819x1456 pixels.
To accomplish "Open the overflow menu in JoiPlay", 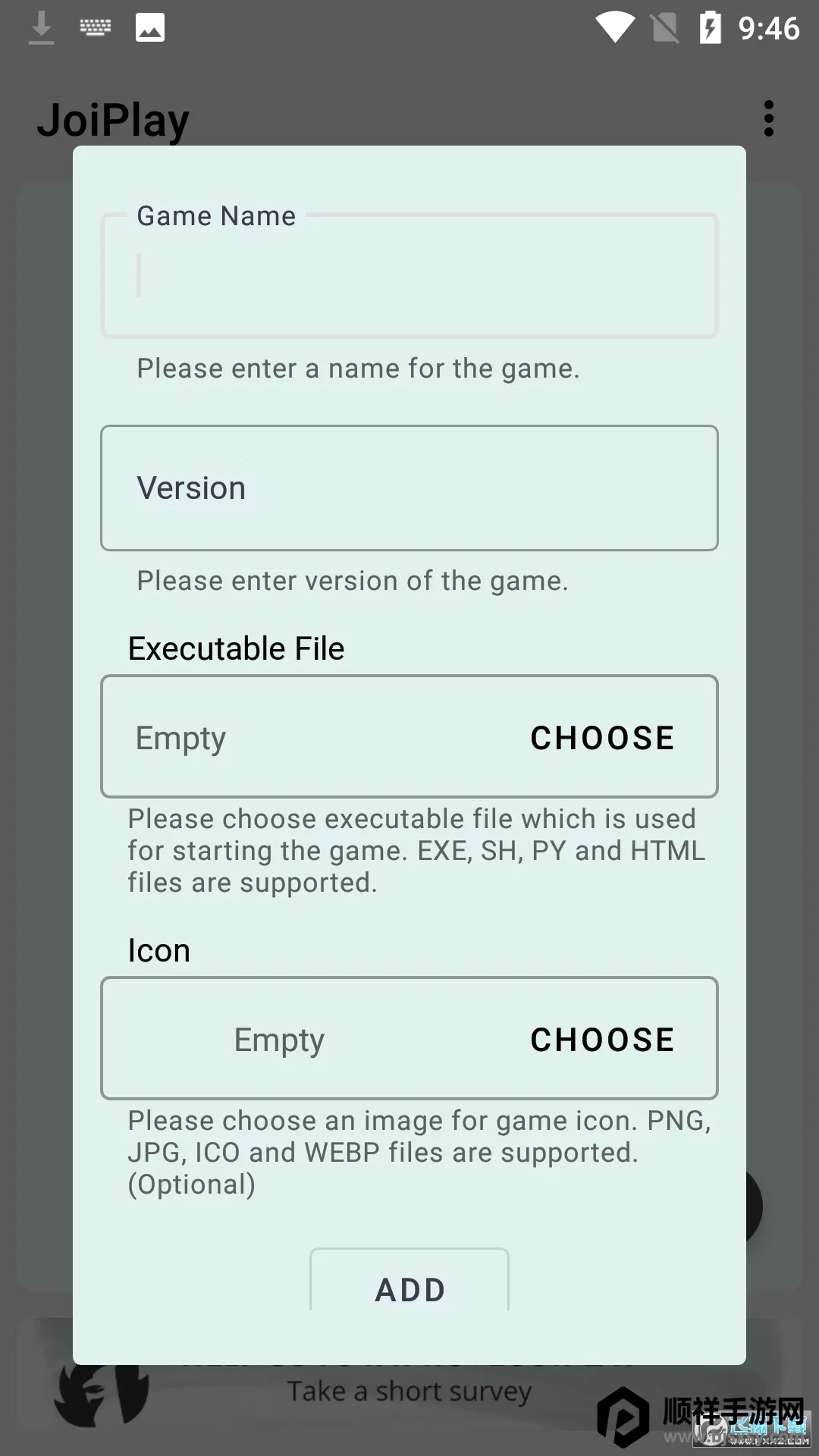I will pyautogui.click(x=769, y=119).
